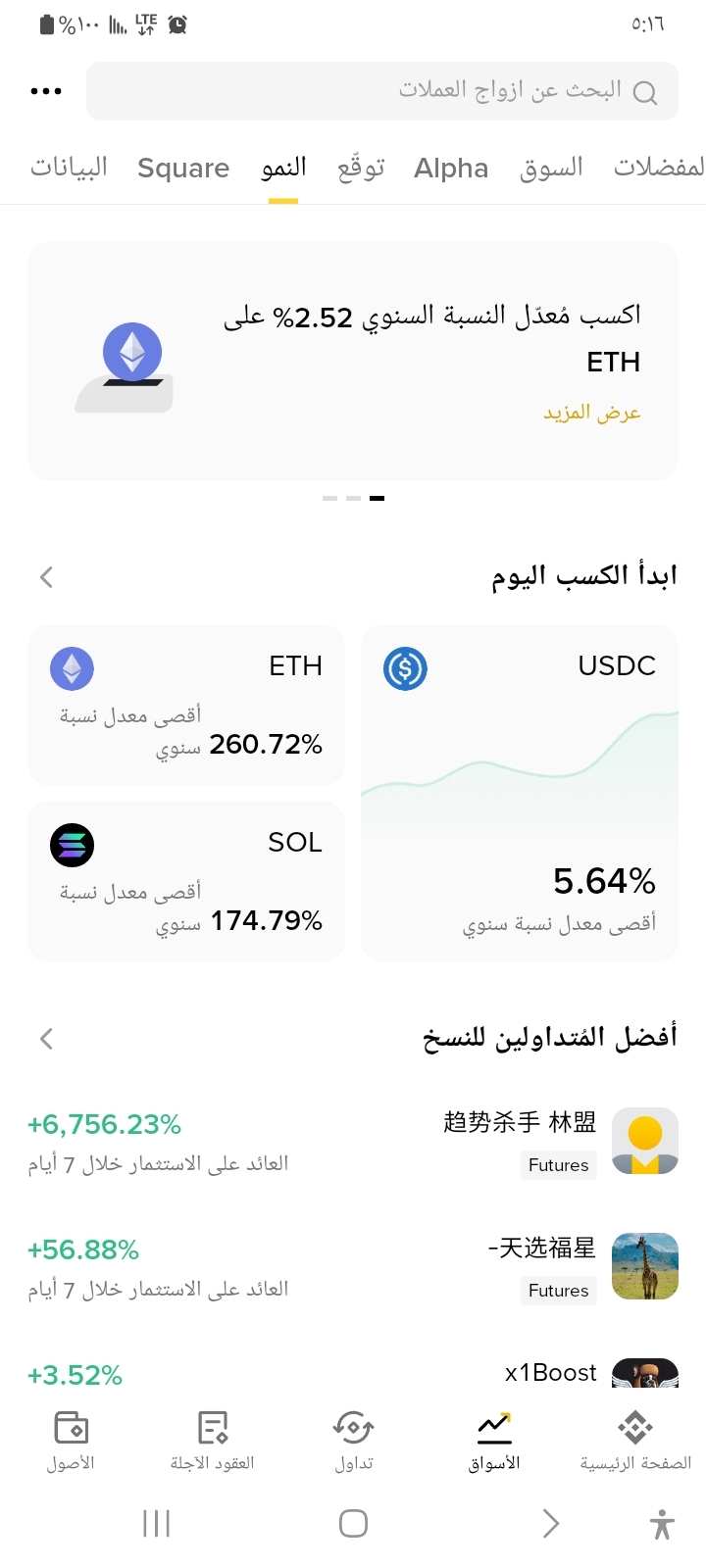Viewport: 706px width, 1568px height.
Task: Open الأصول wallet tab
Action: pyautogui.click(x=71, y=1441)
